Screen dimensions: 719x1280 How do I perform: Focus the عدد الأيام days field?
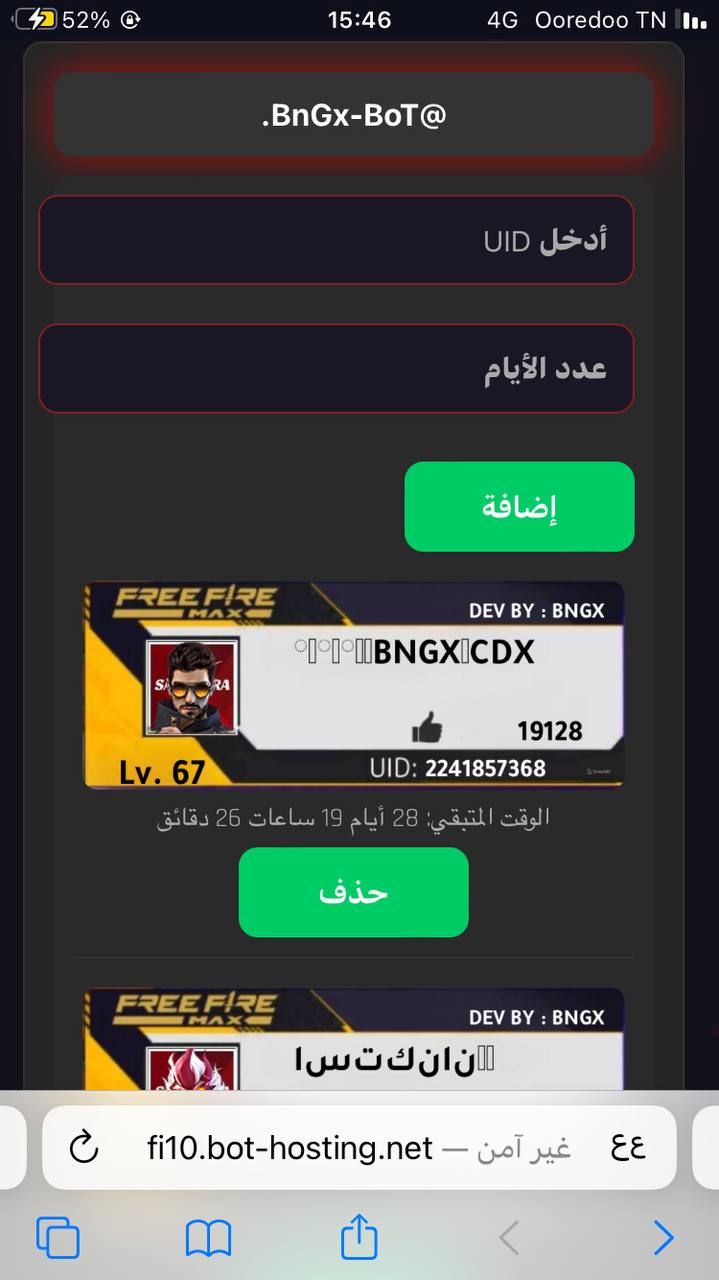click(x=336, y=368)
